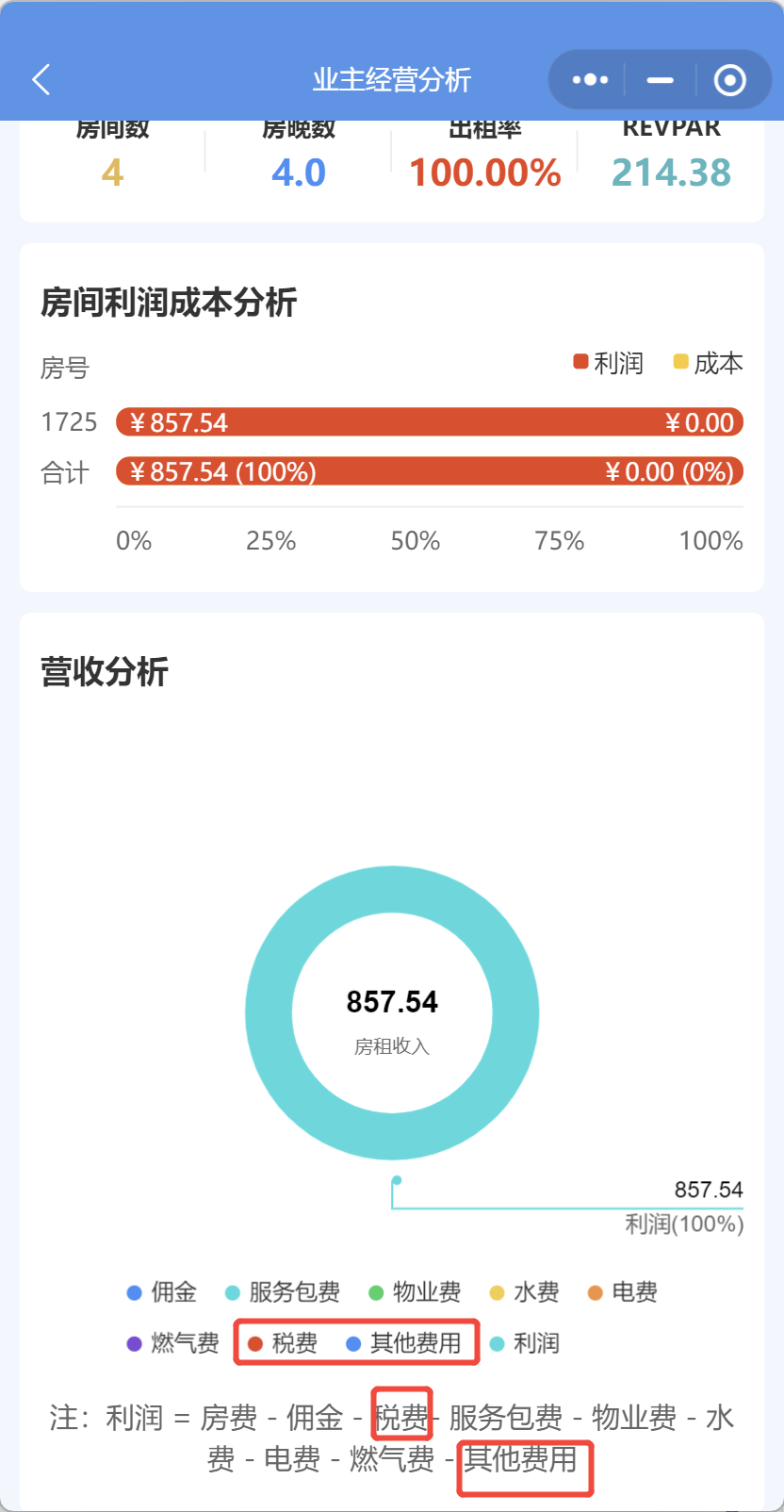Toggle 燃气费 legend item
Screen dimensions: 784x1512
pyautogui.click(x=173, y=1343)
